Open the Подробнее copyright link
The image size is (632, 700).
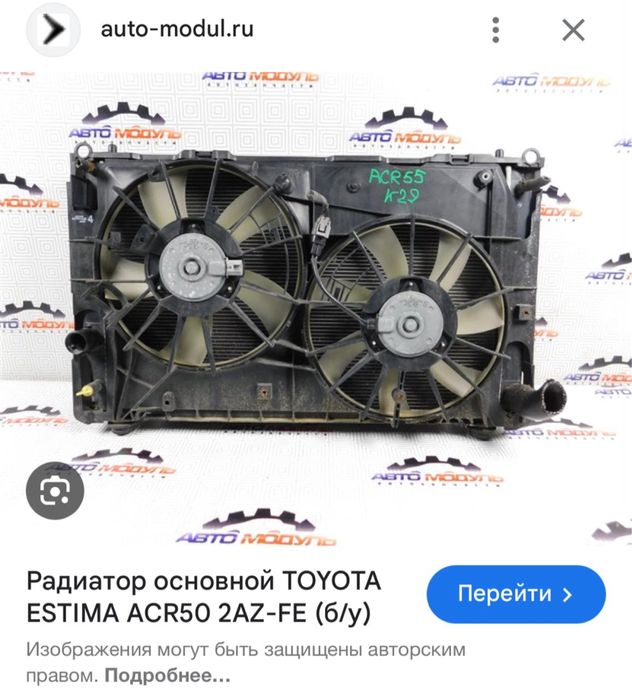tap(169, 675)
